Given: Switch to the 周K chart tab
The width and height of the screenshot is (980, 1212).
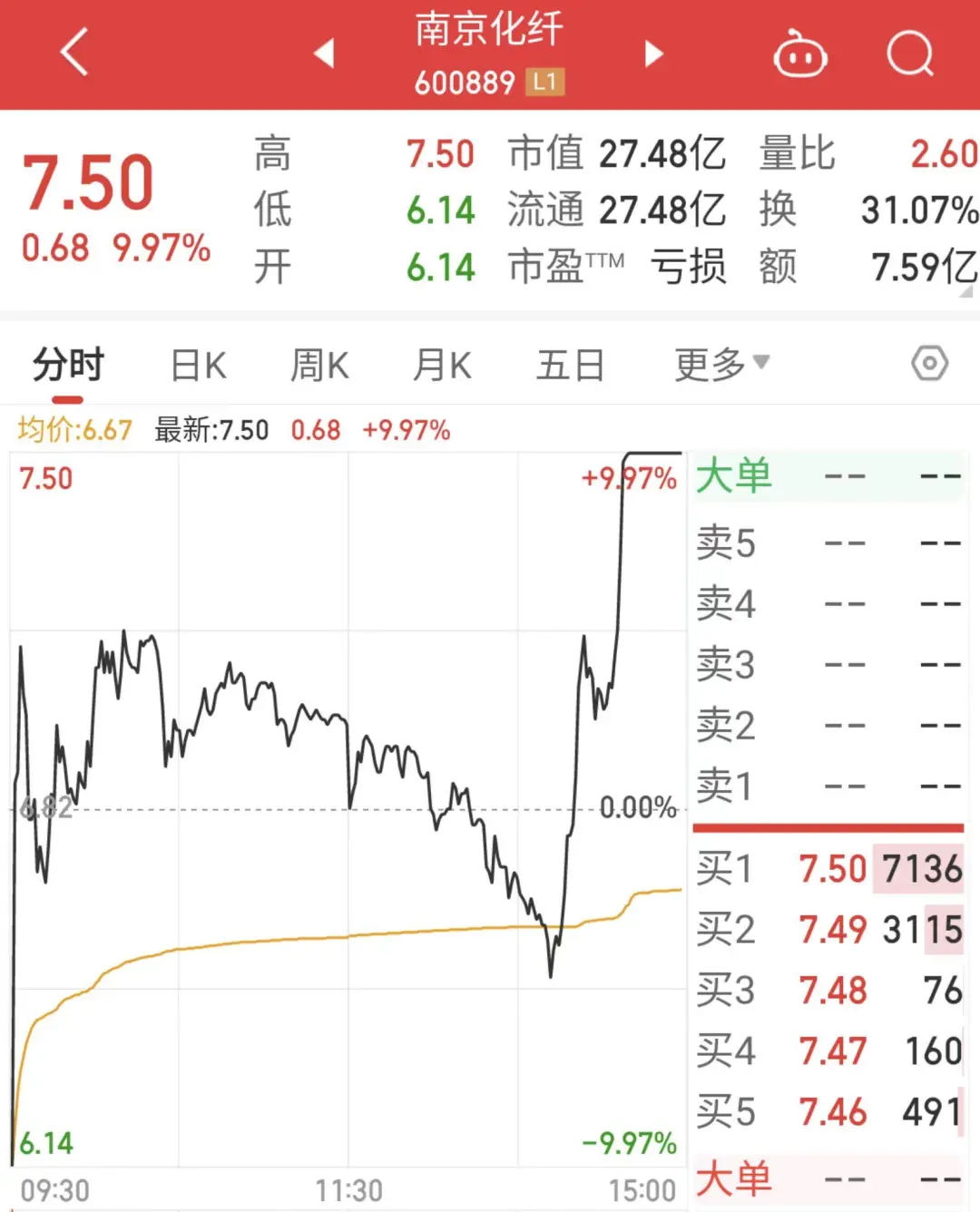Looking at the screenshot, I should [x=319, y=367].
